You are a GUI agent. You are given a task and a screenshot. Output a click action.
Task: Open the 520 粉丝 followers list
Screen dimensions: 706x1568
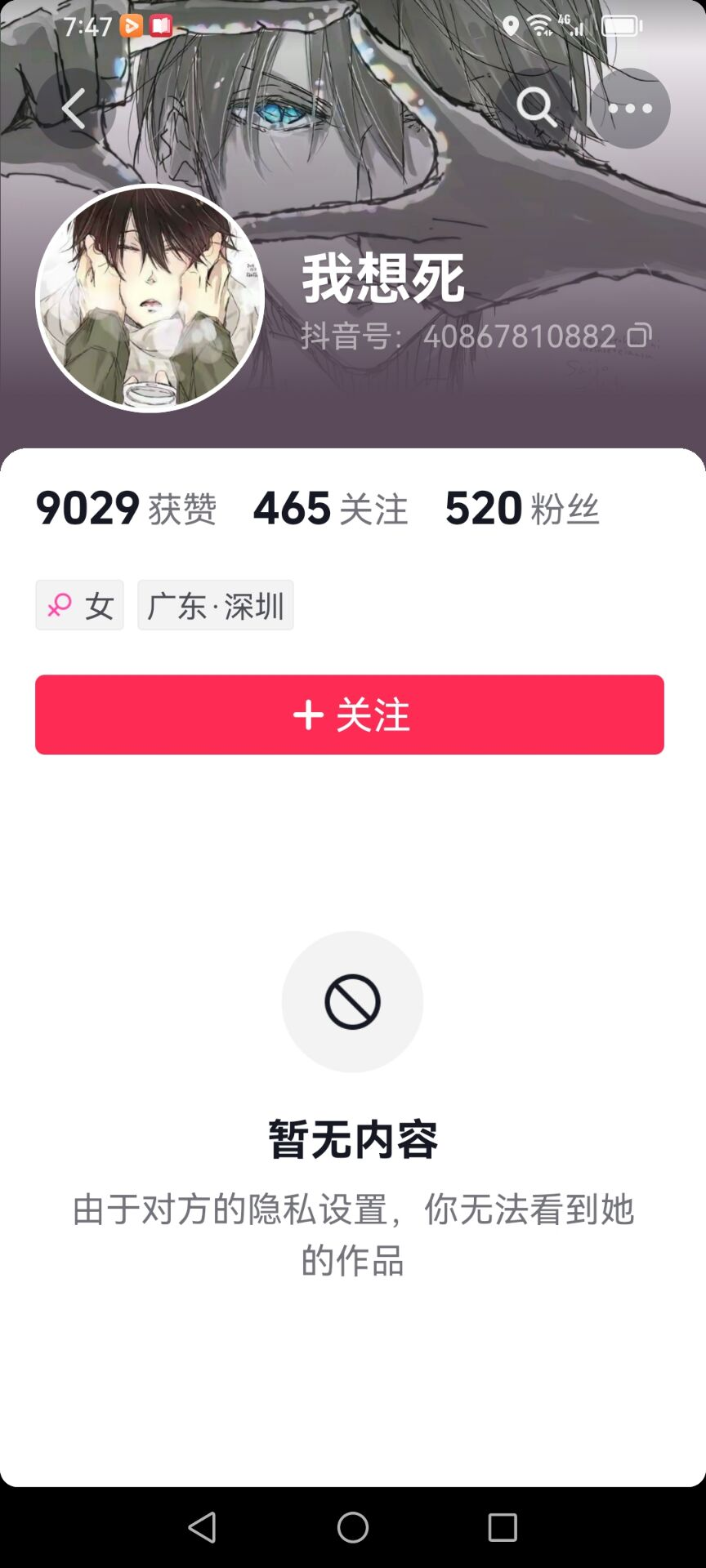point(522,509)
